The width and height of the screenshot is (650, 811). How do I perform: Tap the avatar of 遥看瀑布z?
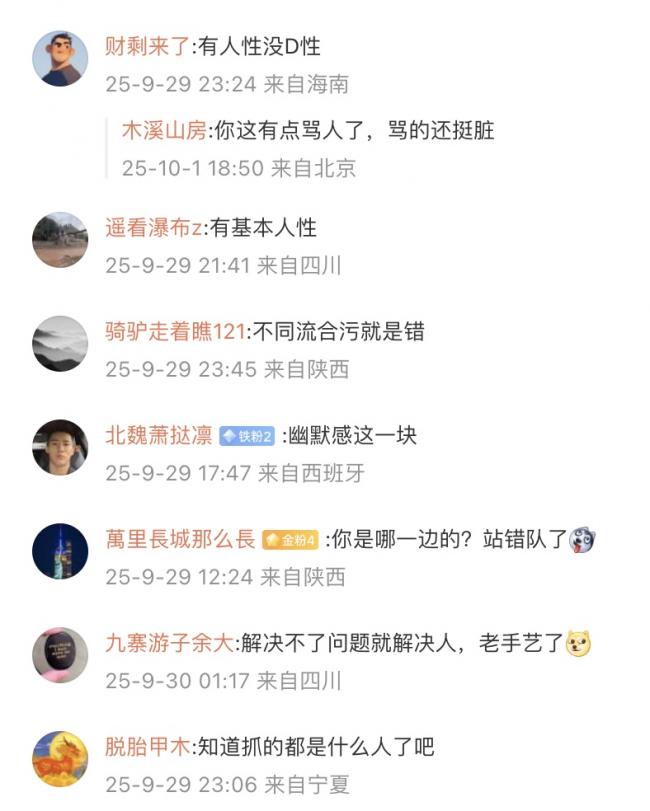point(60,240)
